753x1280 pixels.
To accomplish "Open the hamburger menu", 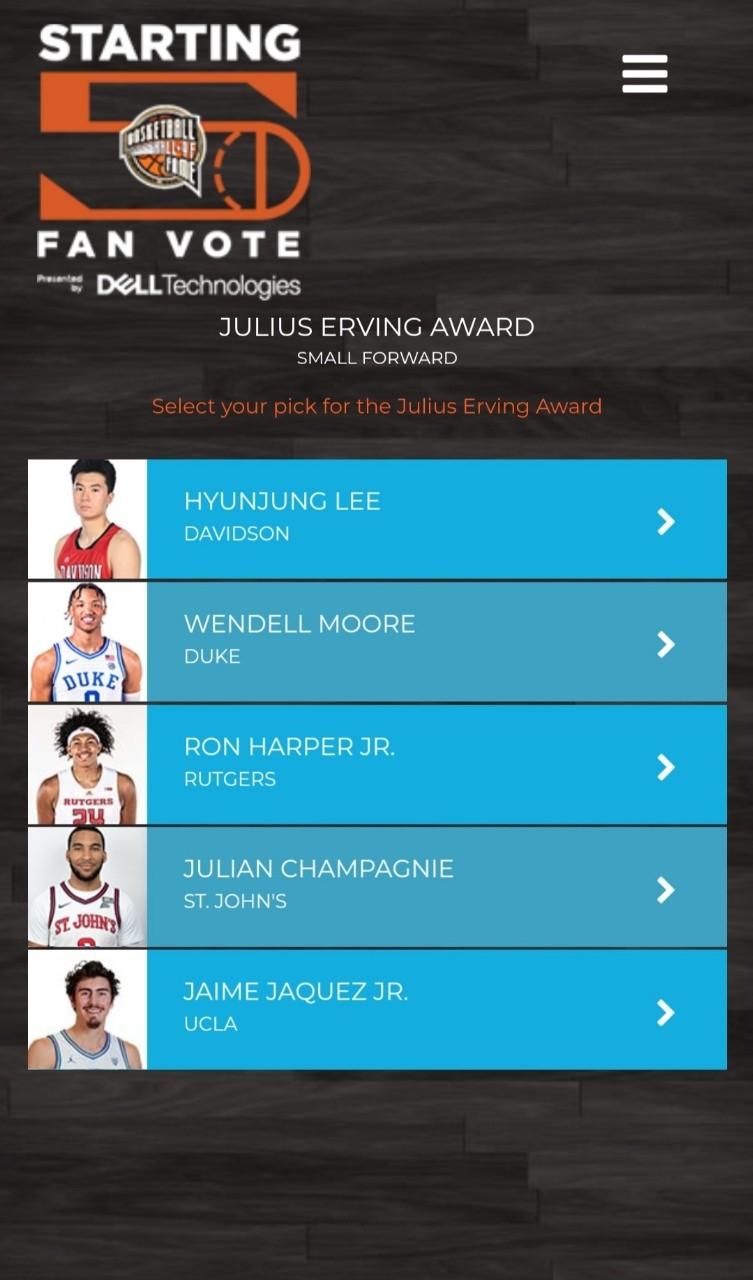I will [x=644, y=74].
